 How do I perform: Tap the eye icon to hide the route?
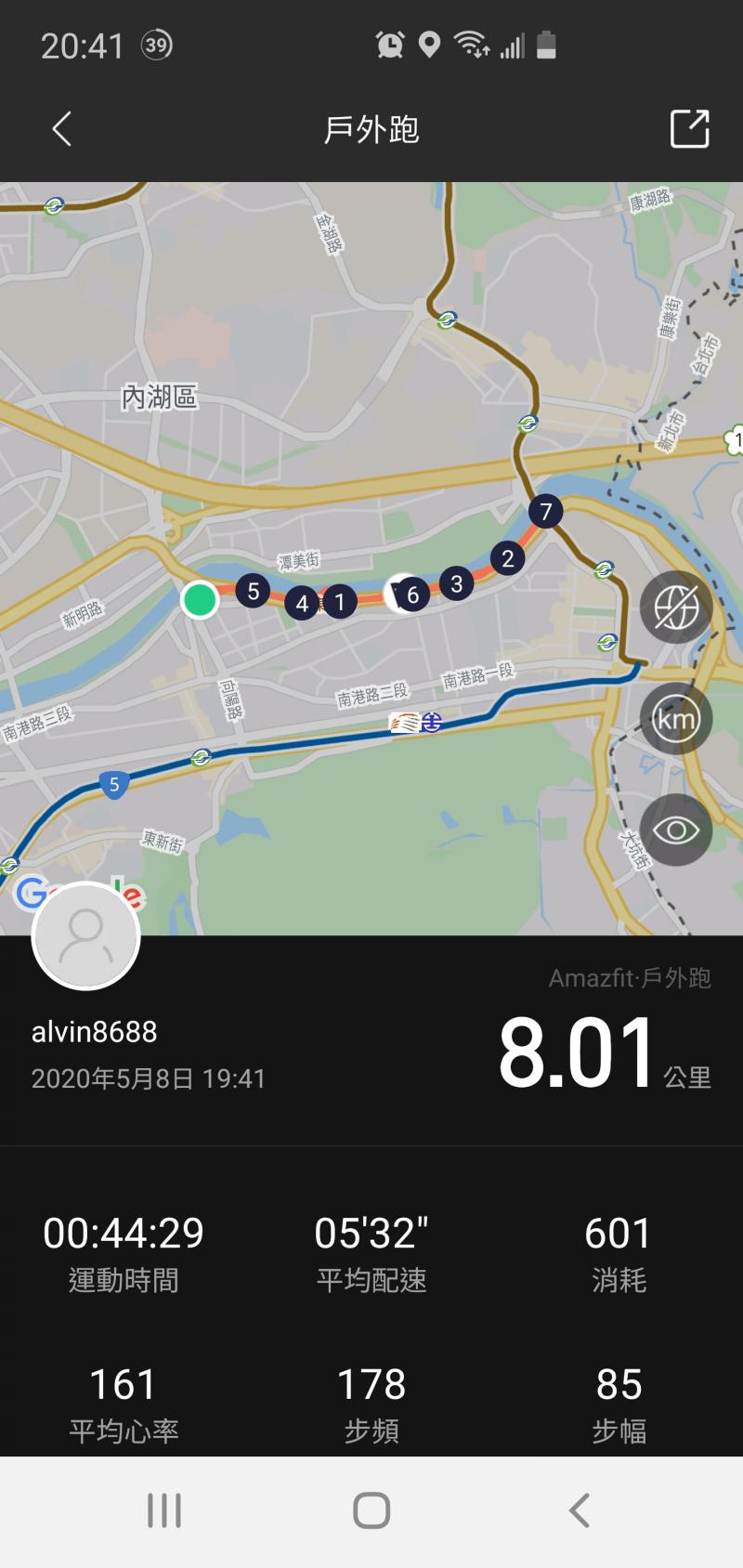click(x=675, y=830)
